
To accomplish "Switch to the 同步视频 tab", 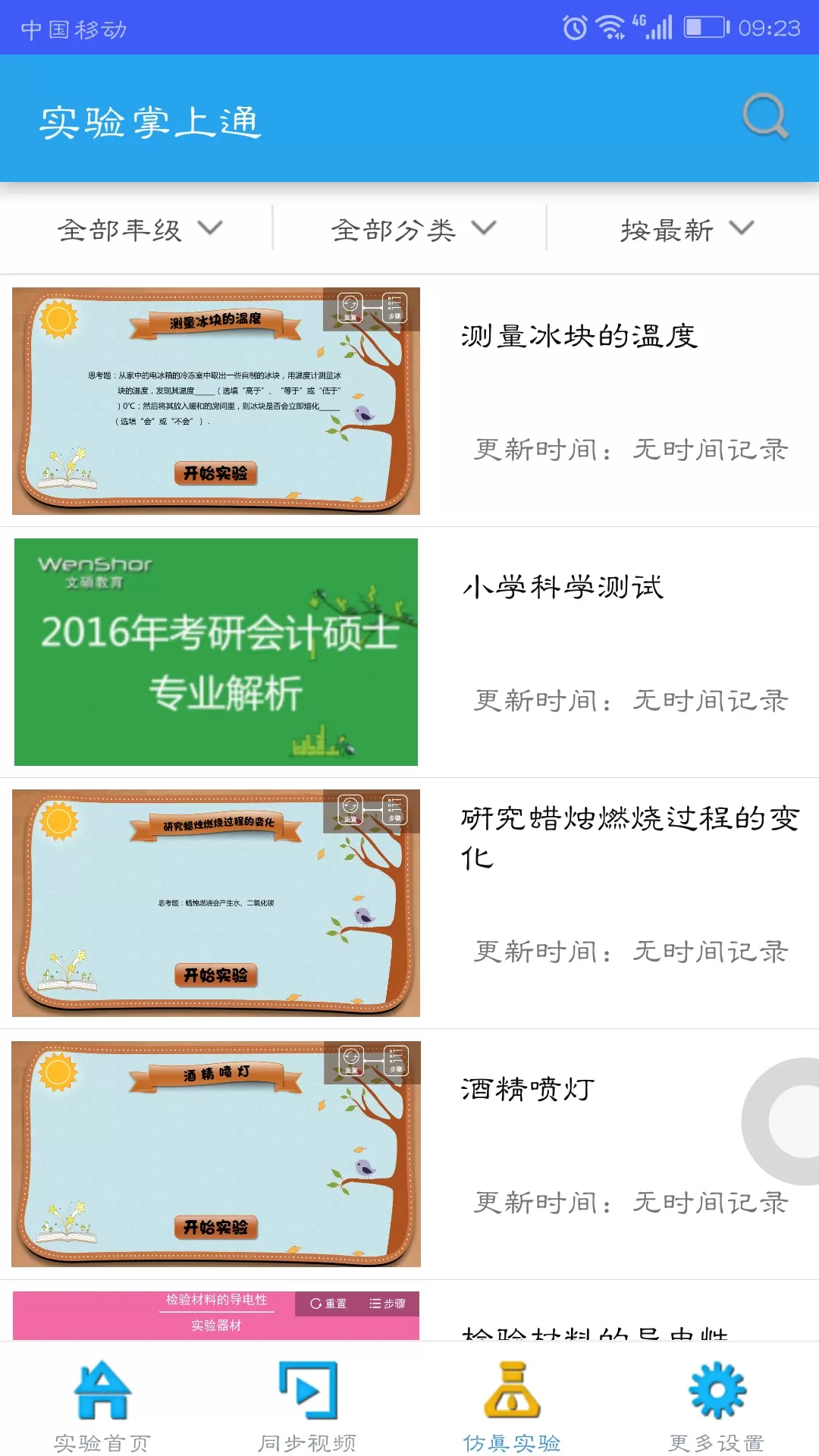I will (307, 1404).
